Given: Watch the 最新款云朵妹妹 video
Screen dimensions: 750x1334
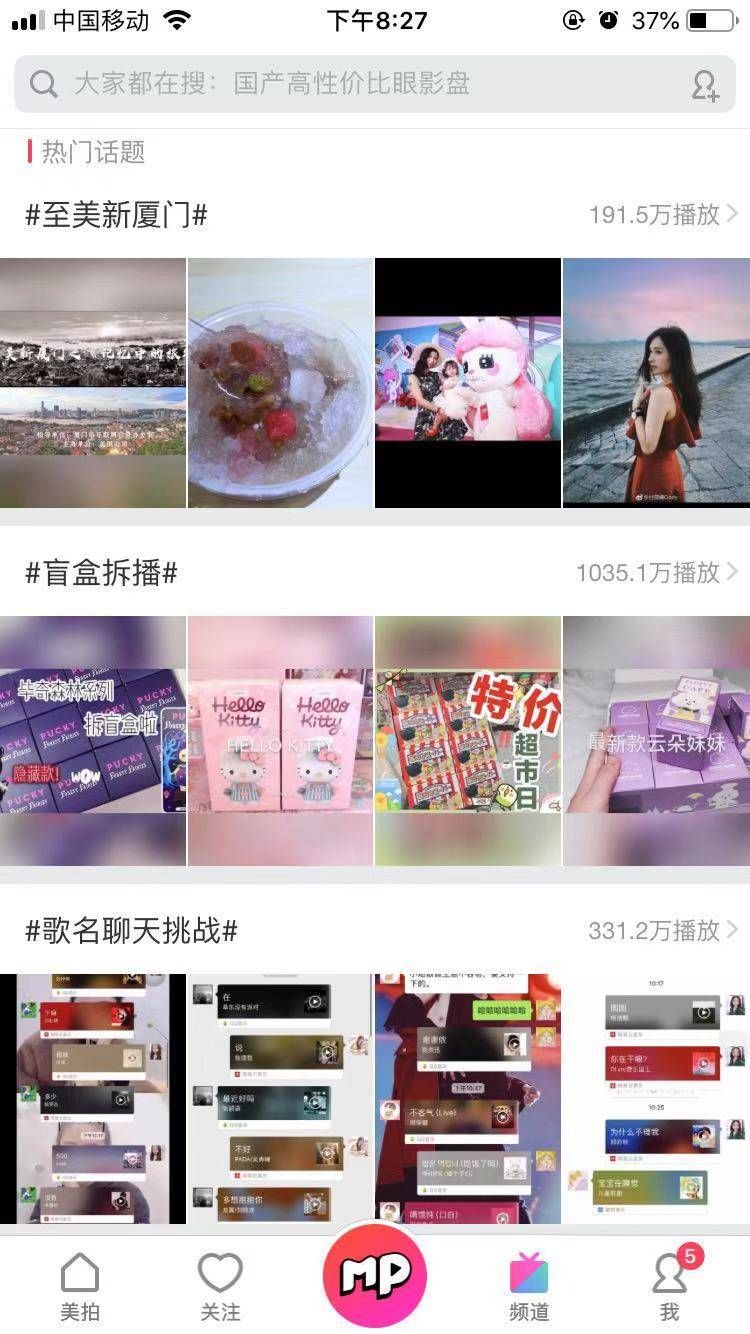Looking at the screenshot, I should pyautogui.click(x=656, y=741).
